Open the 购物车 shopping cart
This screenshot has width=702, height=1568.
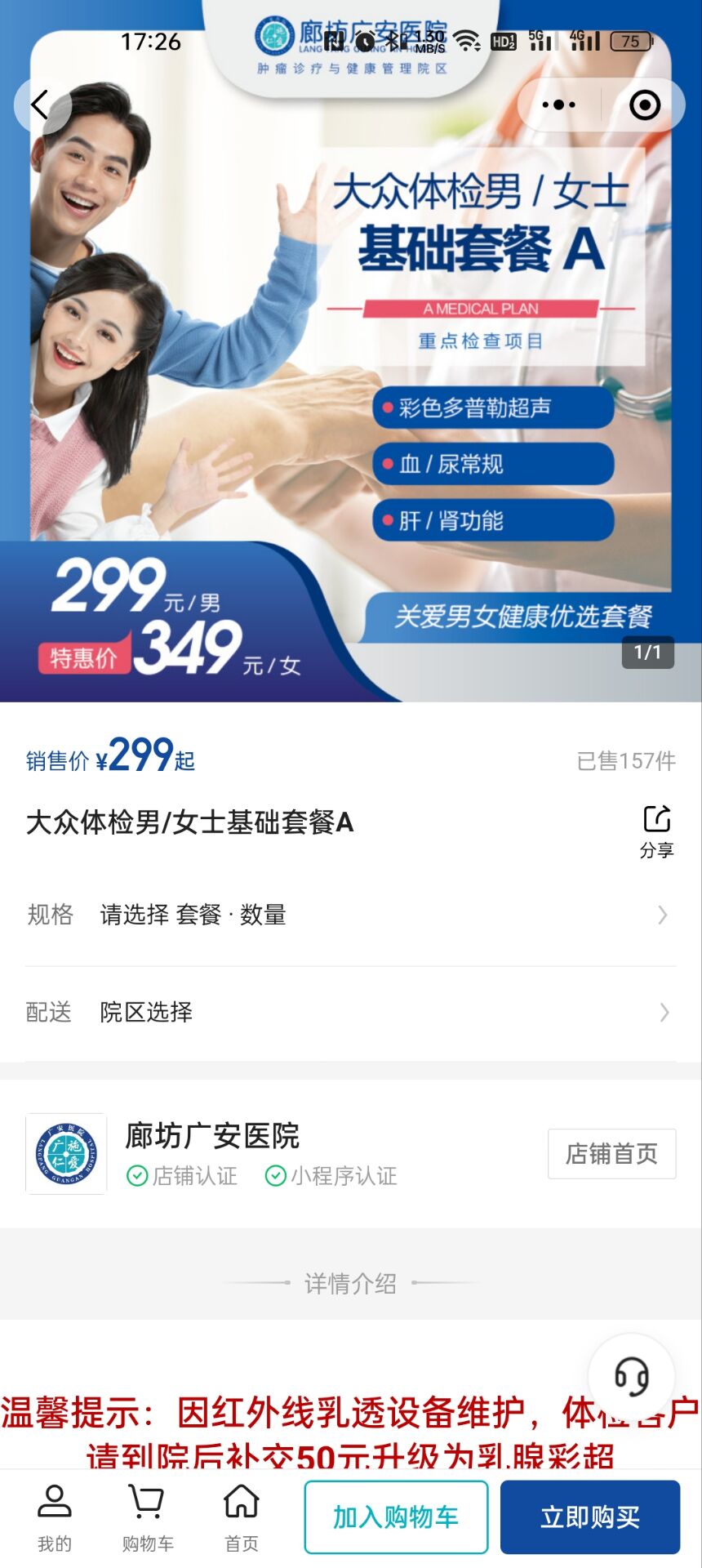147,1517
